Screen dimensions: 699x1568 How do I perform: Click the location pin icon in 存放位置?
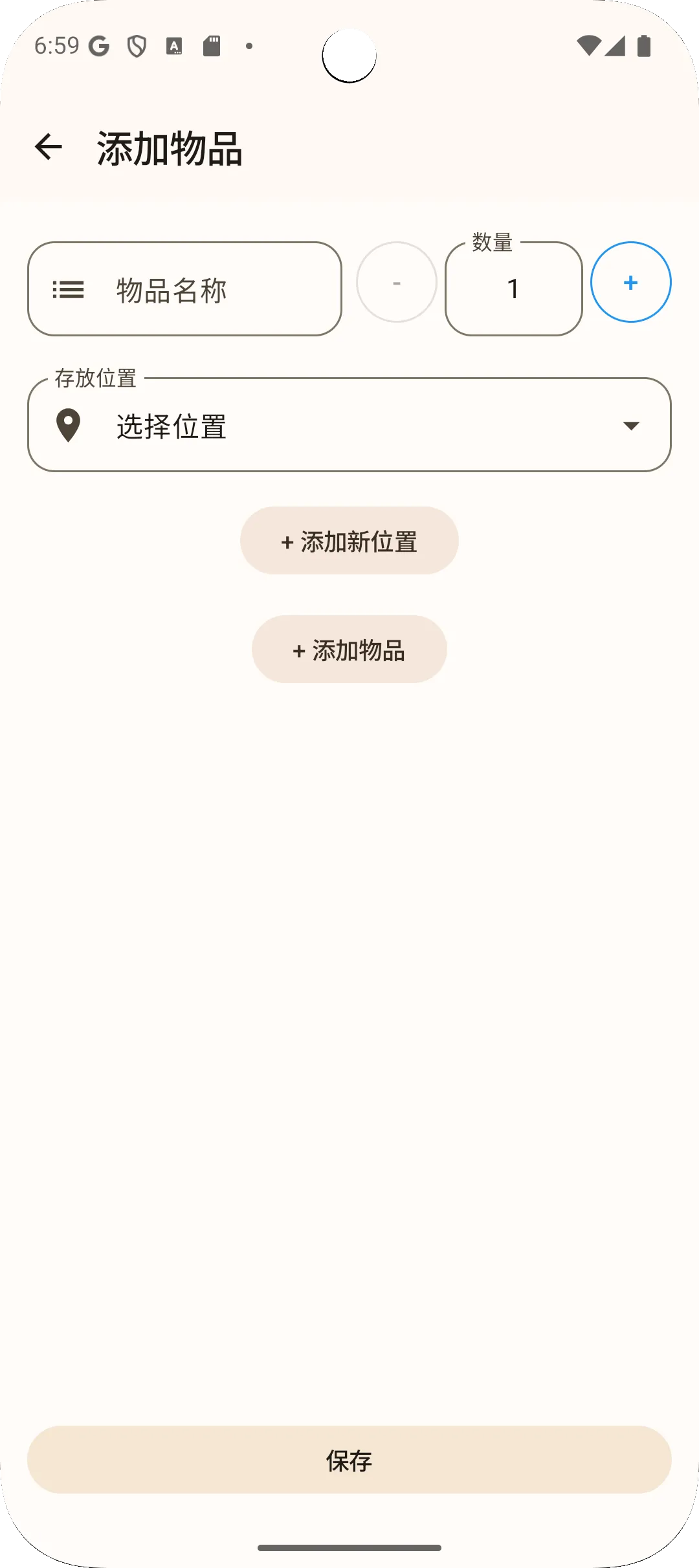coord(68,425)
